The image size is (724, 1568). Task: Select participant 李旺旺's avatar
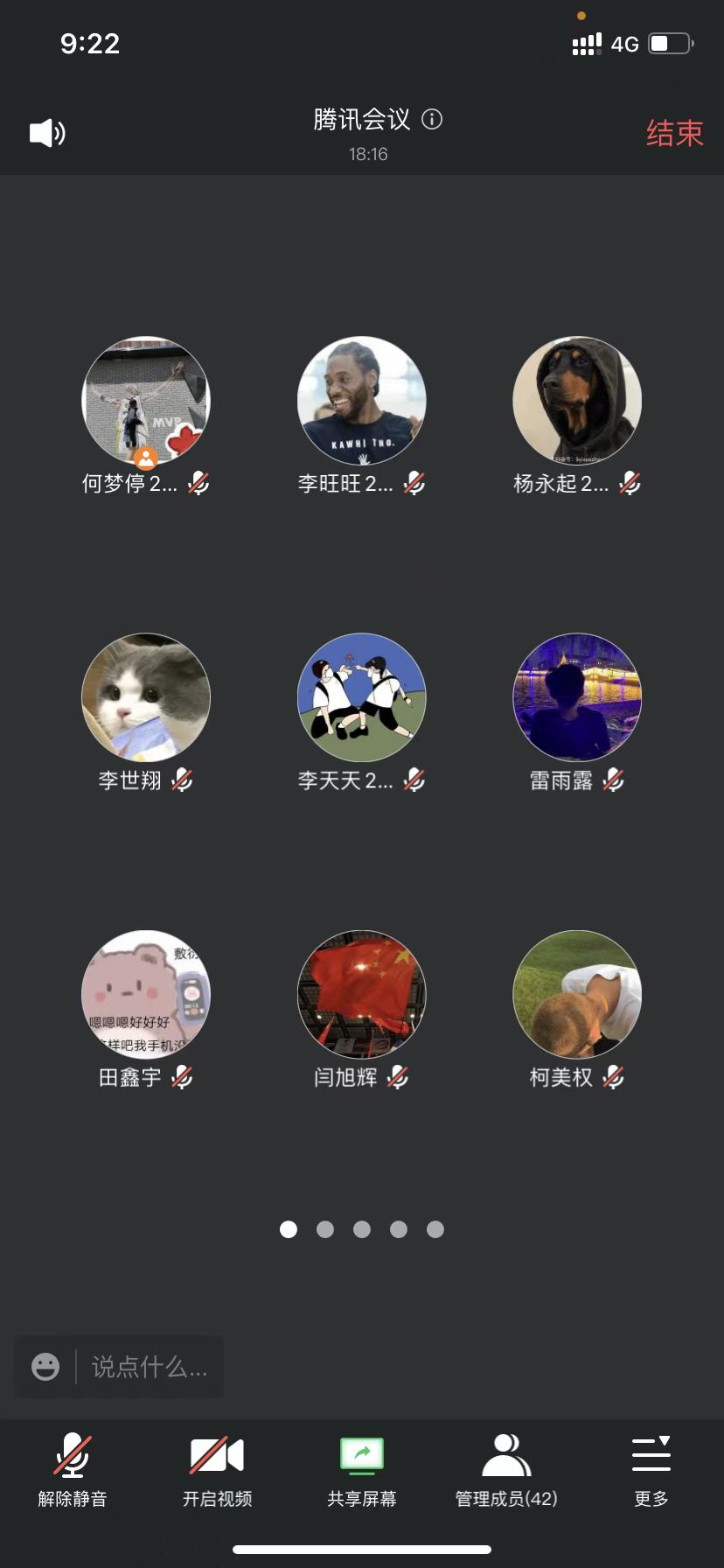point(362,401)
